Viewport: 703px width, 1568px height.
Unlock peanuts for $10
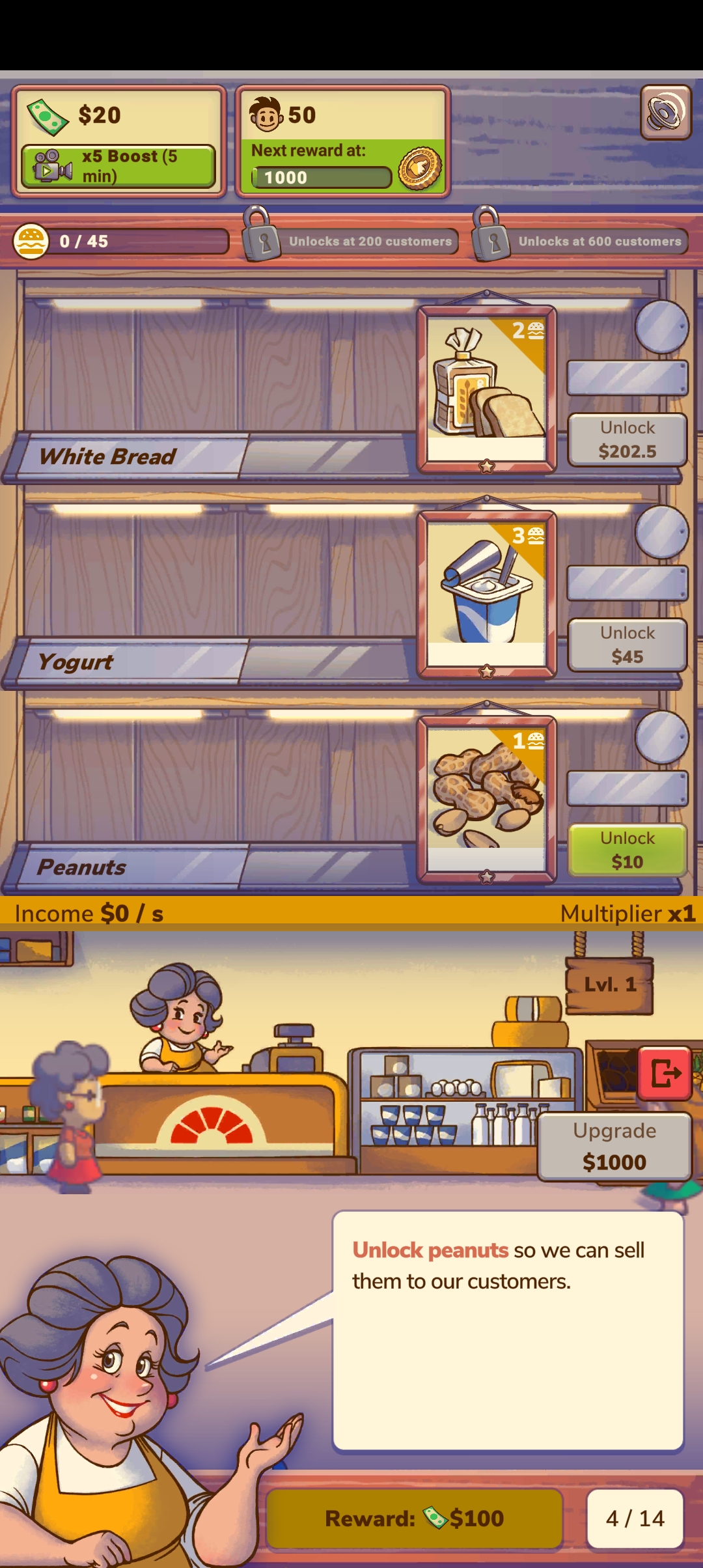627,850
